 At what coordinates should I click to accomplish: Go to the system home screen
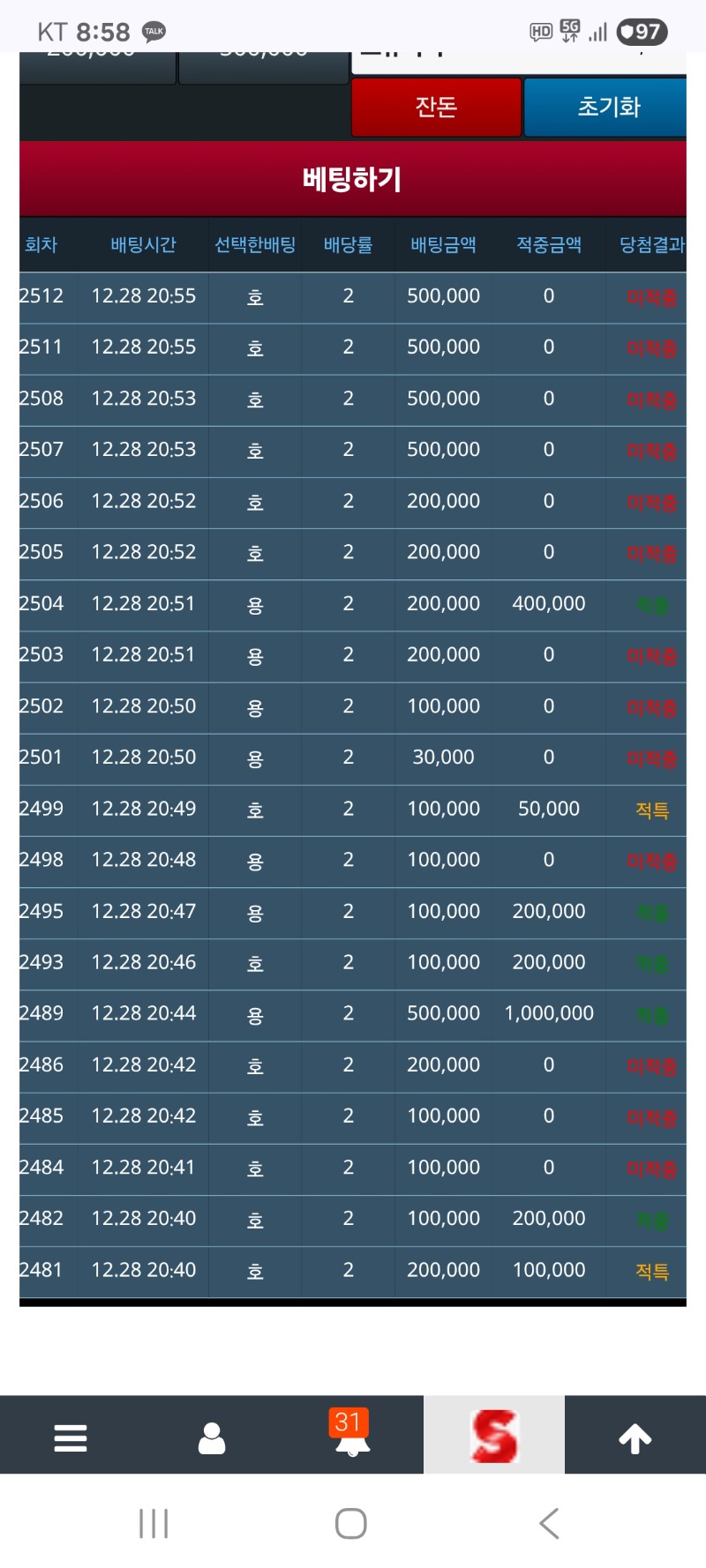tap(351, 1523)
